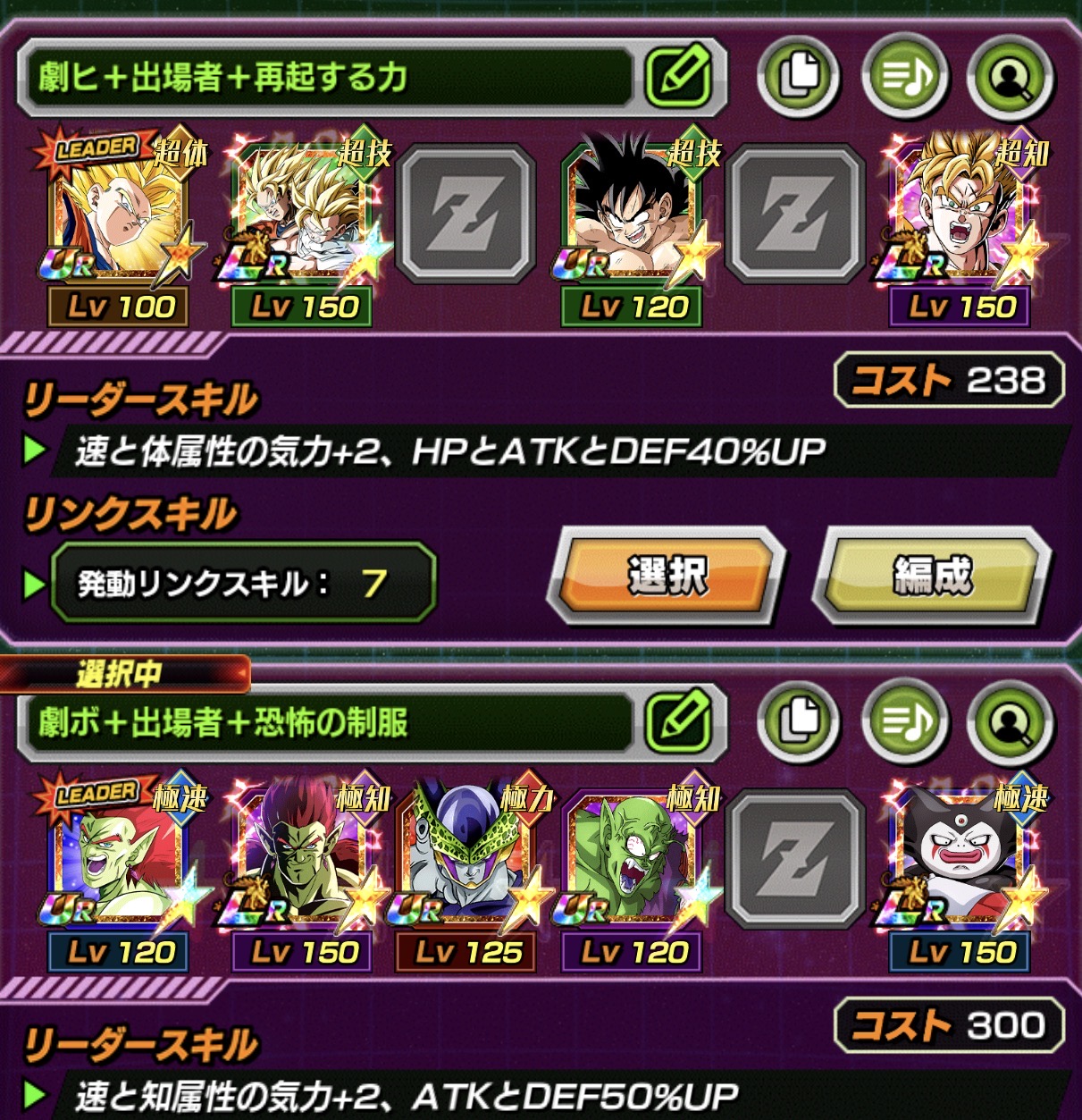The width and height of the screenshot is (1082, 1120).
Task: Tap the 選択 button
Action: click(667, 575)
